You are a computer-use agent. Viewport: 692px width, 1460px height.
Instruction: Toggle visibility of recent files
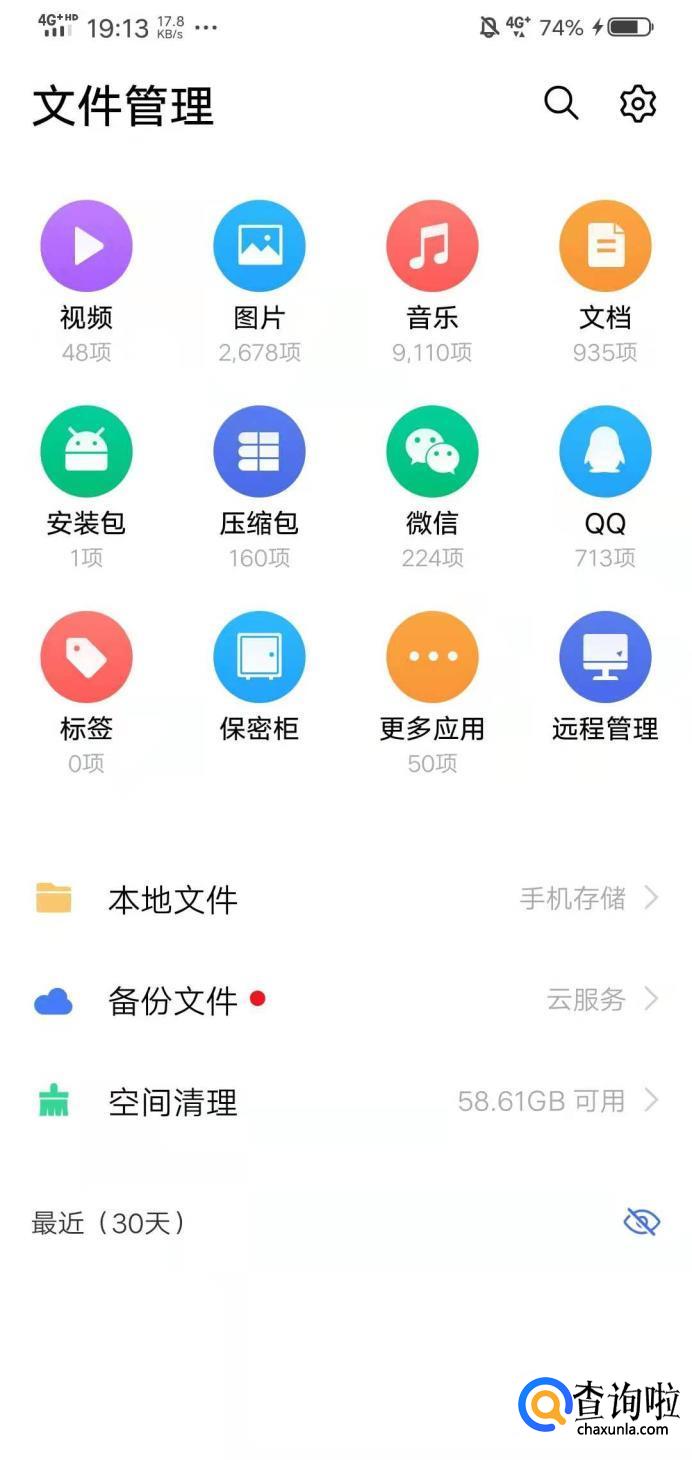pyautogui.click(x=641, y=1221)
